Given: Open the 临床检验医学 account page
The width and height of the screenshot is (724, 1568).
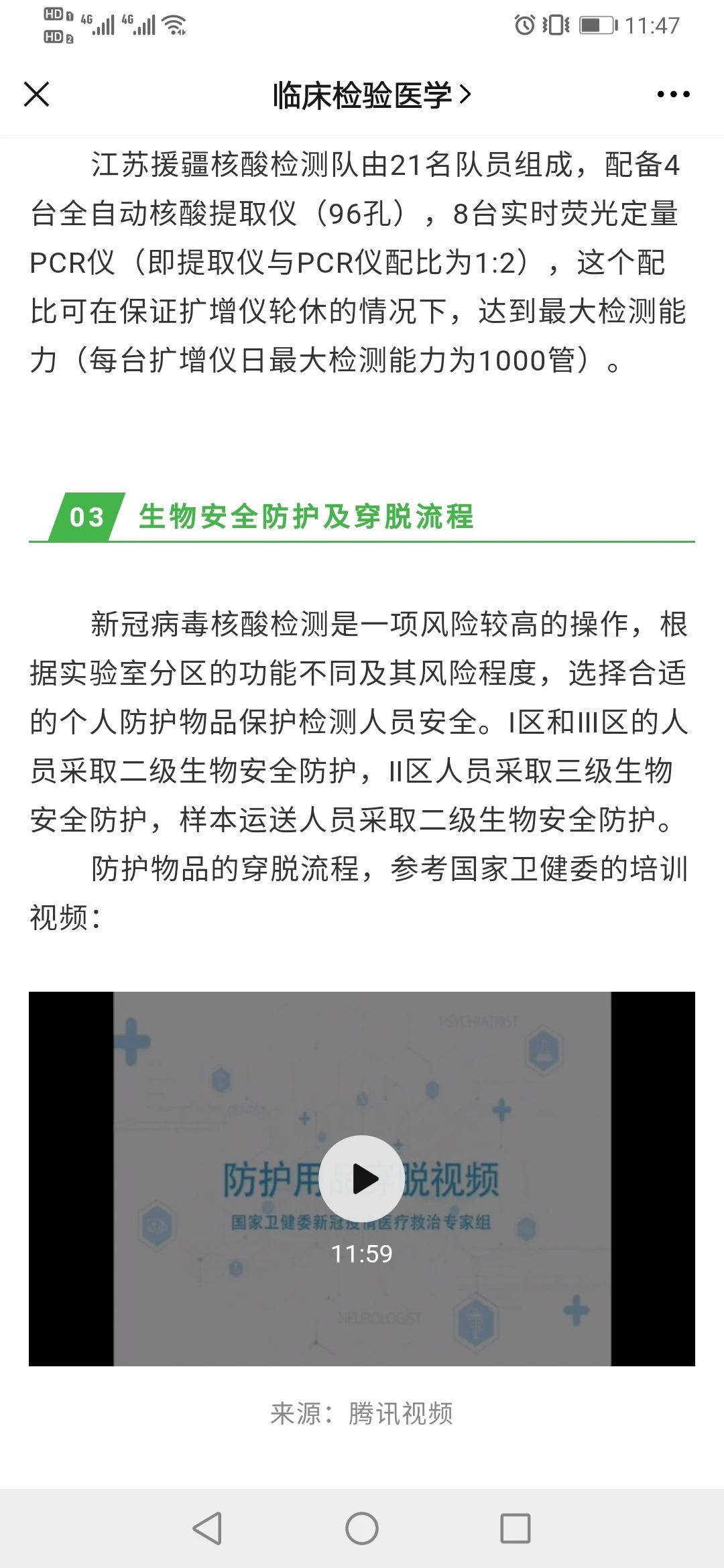Looking at the screenshot, I should click(372, 94).
